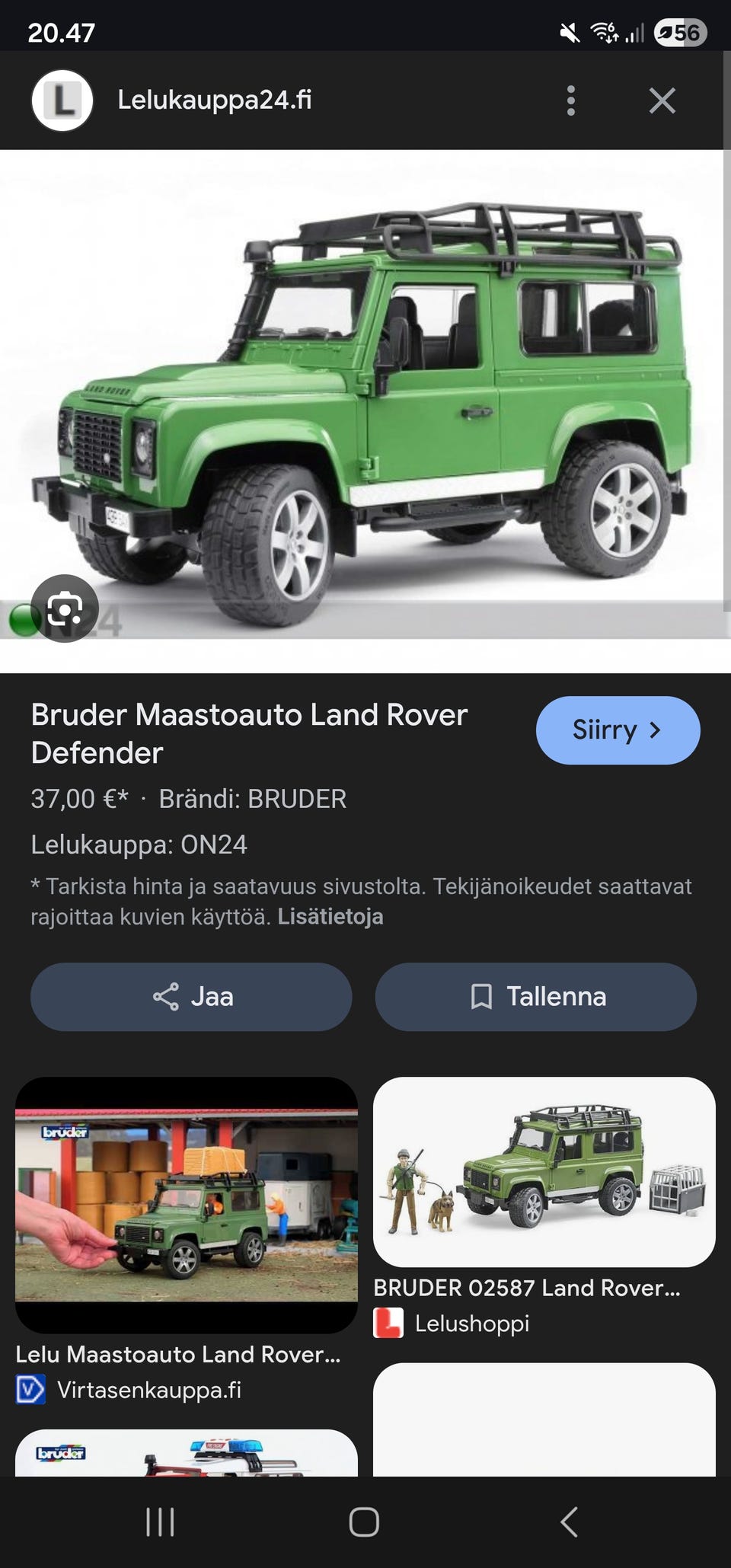Toggle save with the Tallenna button

point(535,997)
